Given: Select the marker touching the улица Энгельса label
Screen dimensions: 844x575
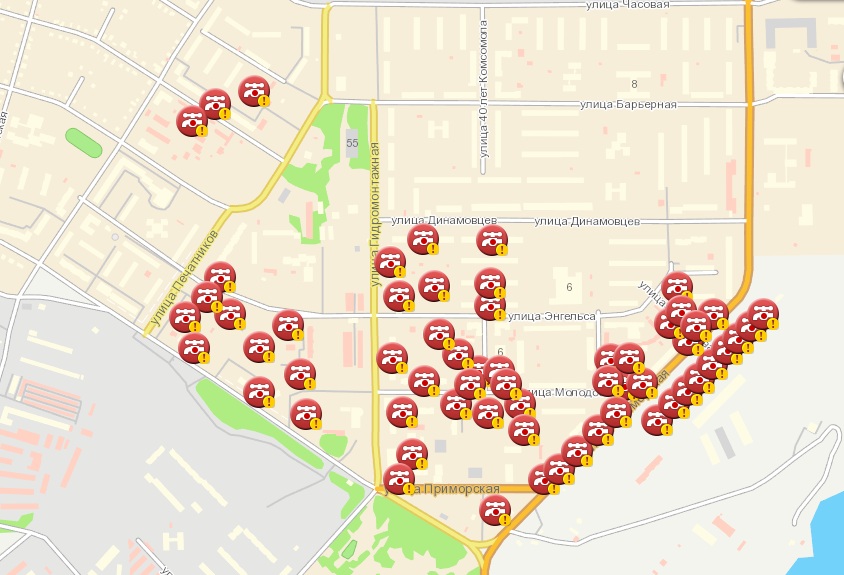Looking at the screenshot, I should coord(489,304).
